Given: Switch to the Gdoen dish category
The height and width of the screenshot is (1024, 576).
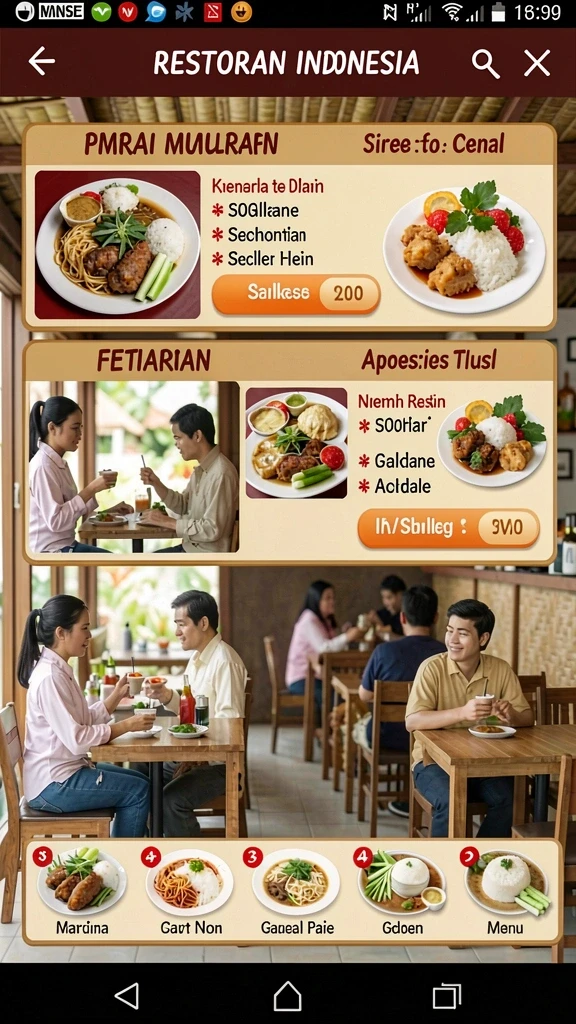Looking at the screenshot, I should point(402,890).
